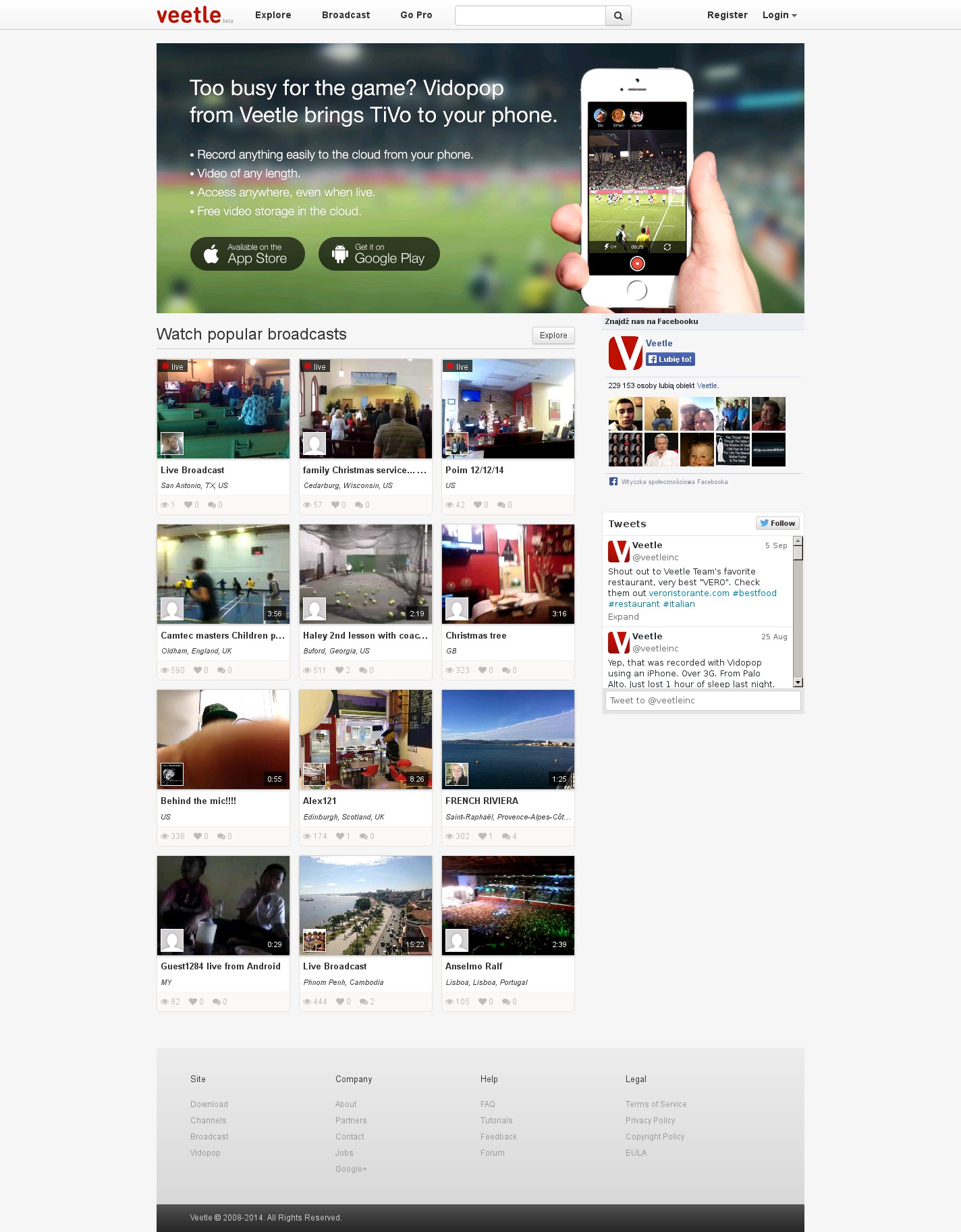
Task: Watch the FRENCH RIVIERA video
Action: (x=507, y=740)
